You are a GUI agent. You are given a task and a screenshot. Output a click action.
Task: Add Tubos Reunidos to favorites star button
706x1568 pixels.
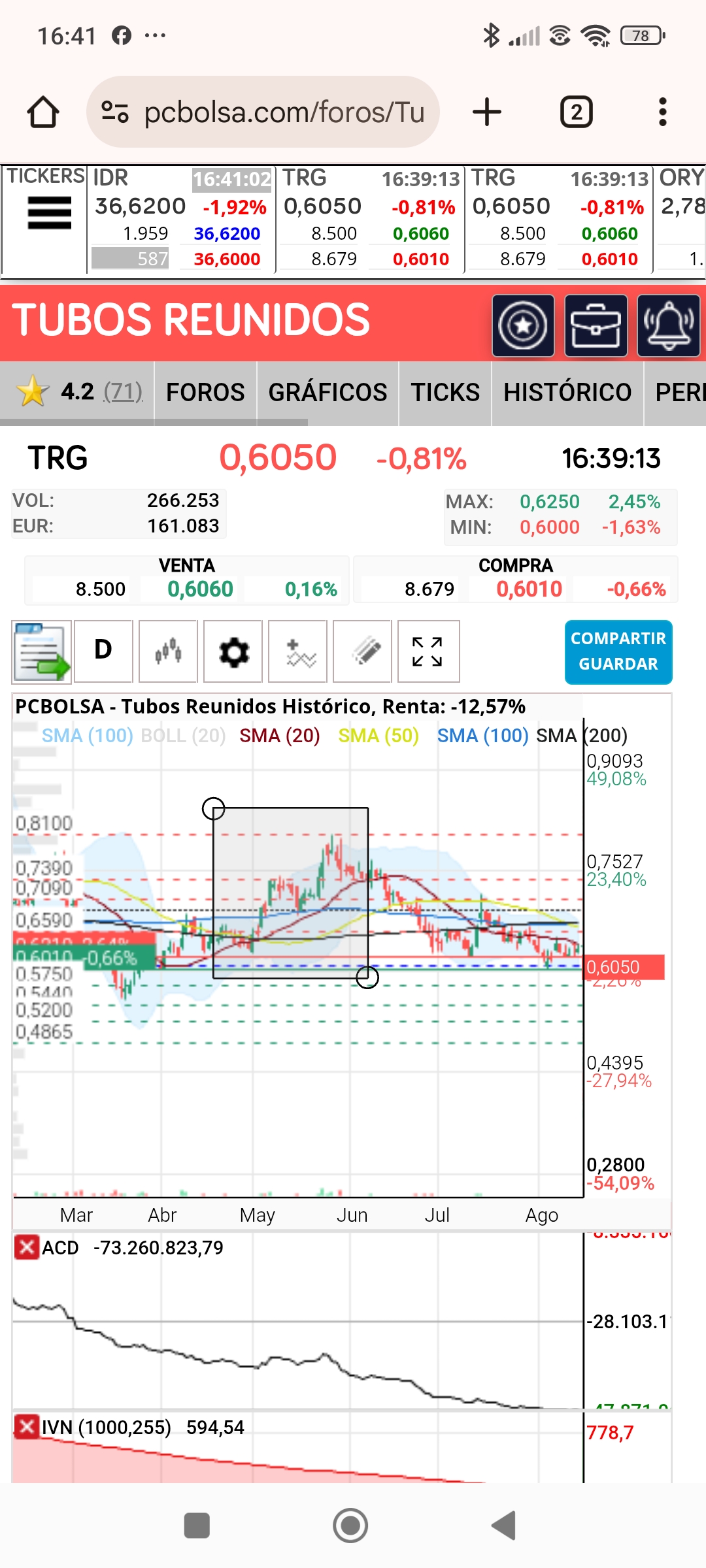point(523,325)
